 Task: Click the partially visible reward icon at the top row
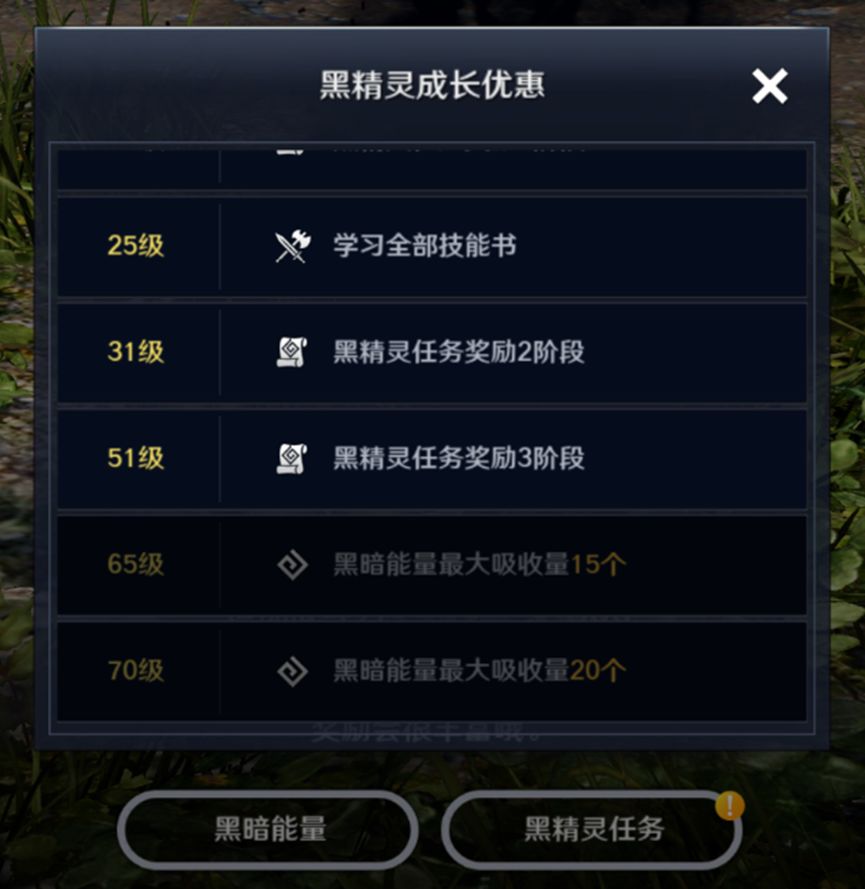(290, 150)
